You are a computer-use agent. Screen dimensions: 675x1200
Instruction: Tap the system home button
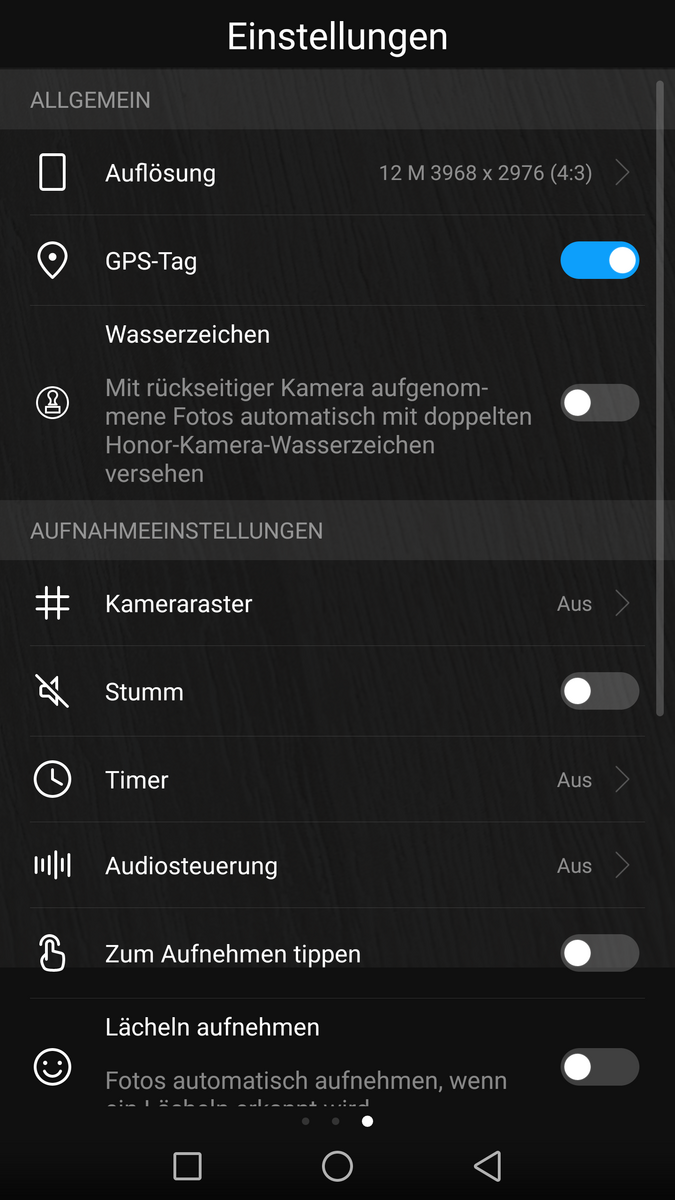click(x=337, y=1166)
